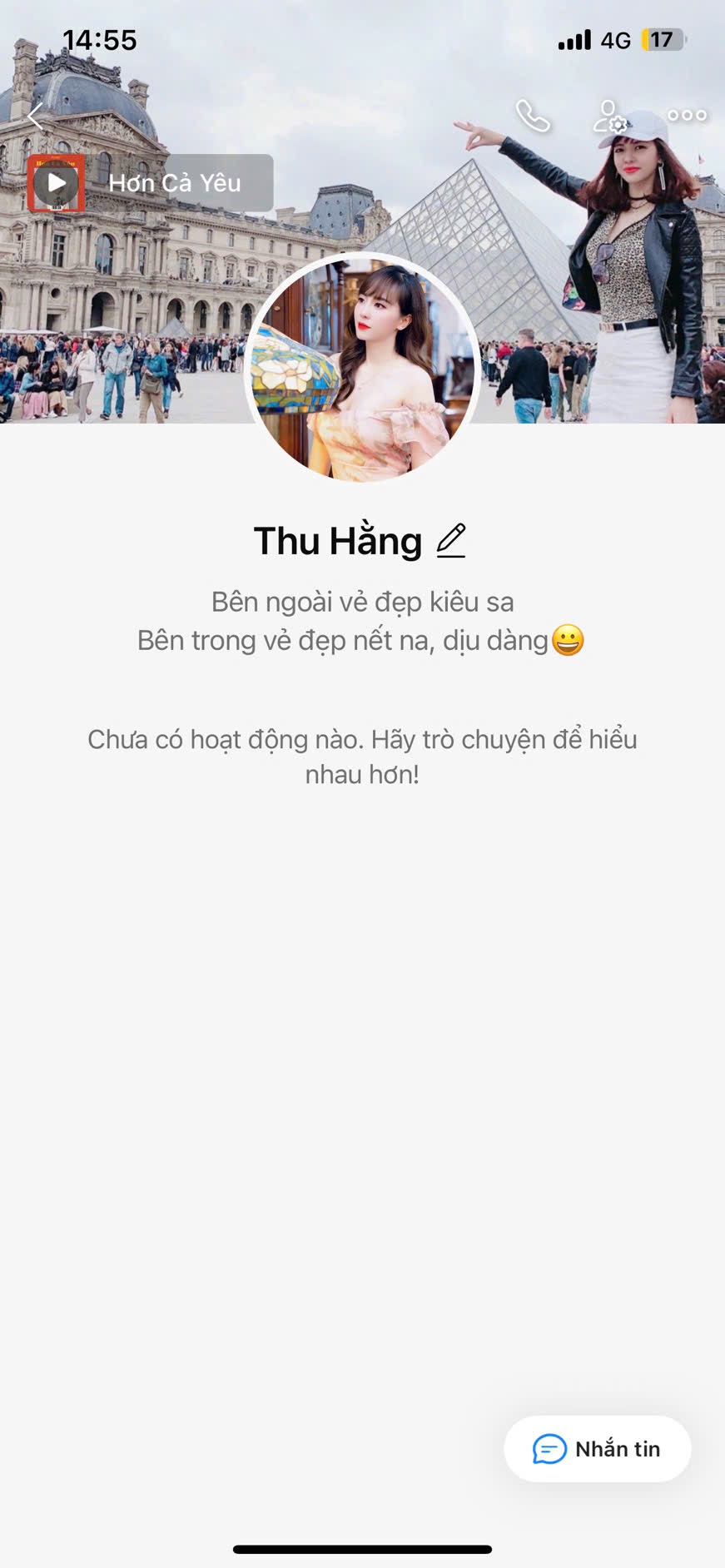The height and width of the screenshot is (1568, 725).
Task: Edit the name Thu Hằng
Action: (451, 541)
